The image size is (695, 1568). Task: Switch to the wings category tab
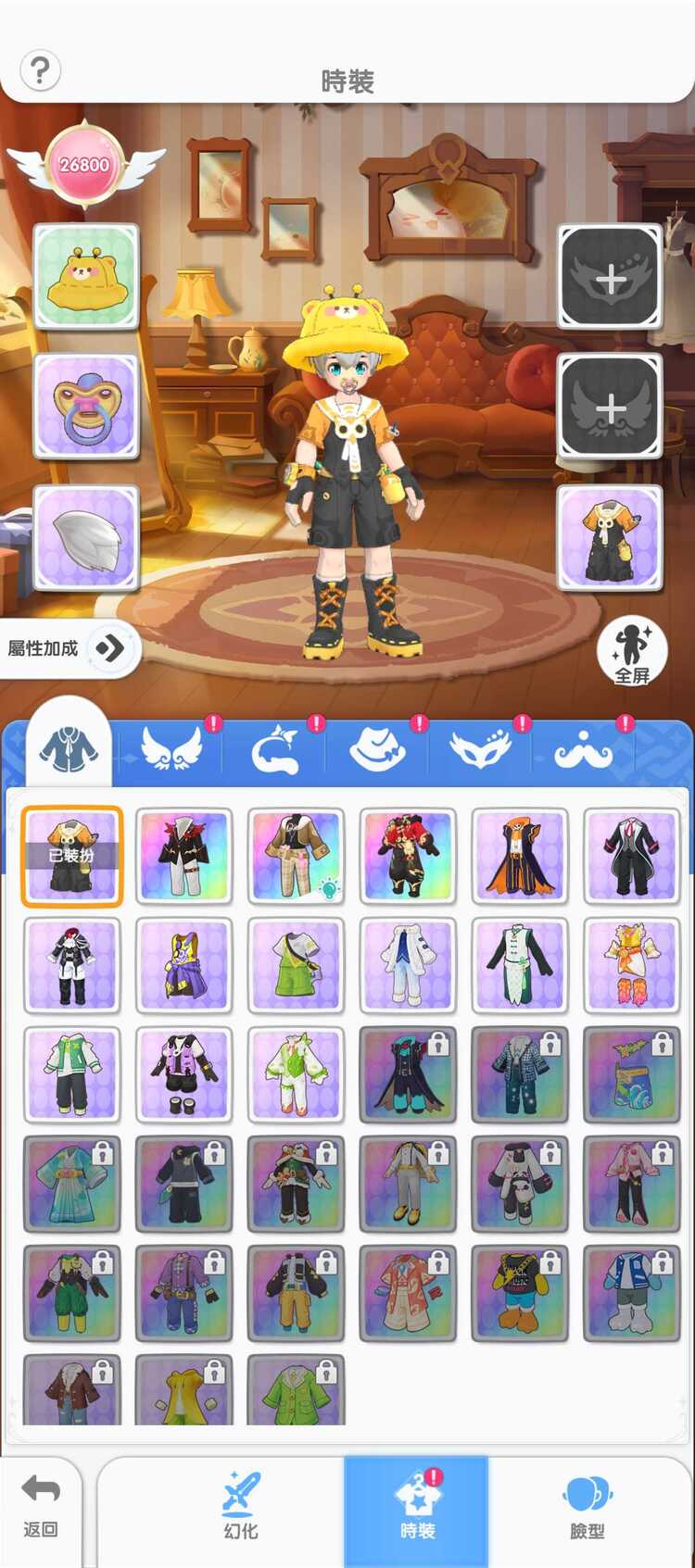point(172,749)
